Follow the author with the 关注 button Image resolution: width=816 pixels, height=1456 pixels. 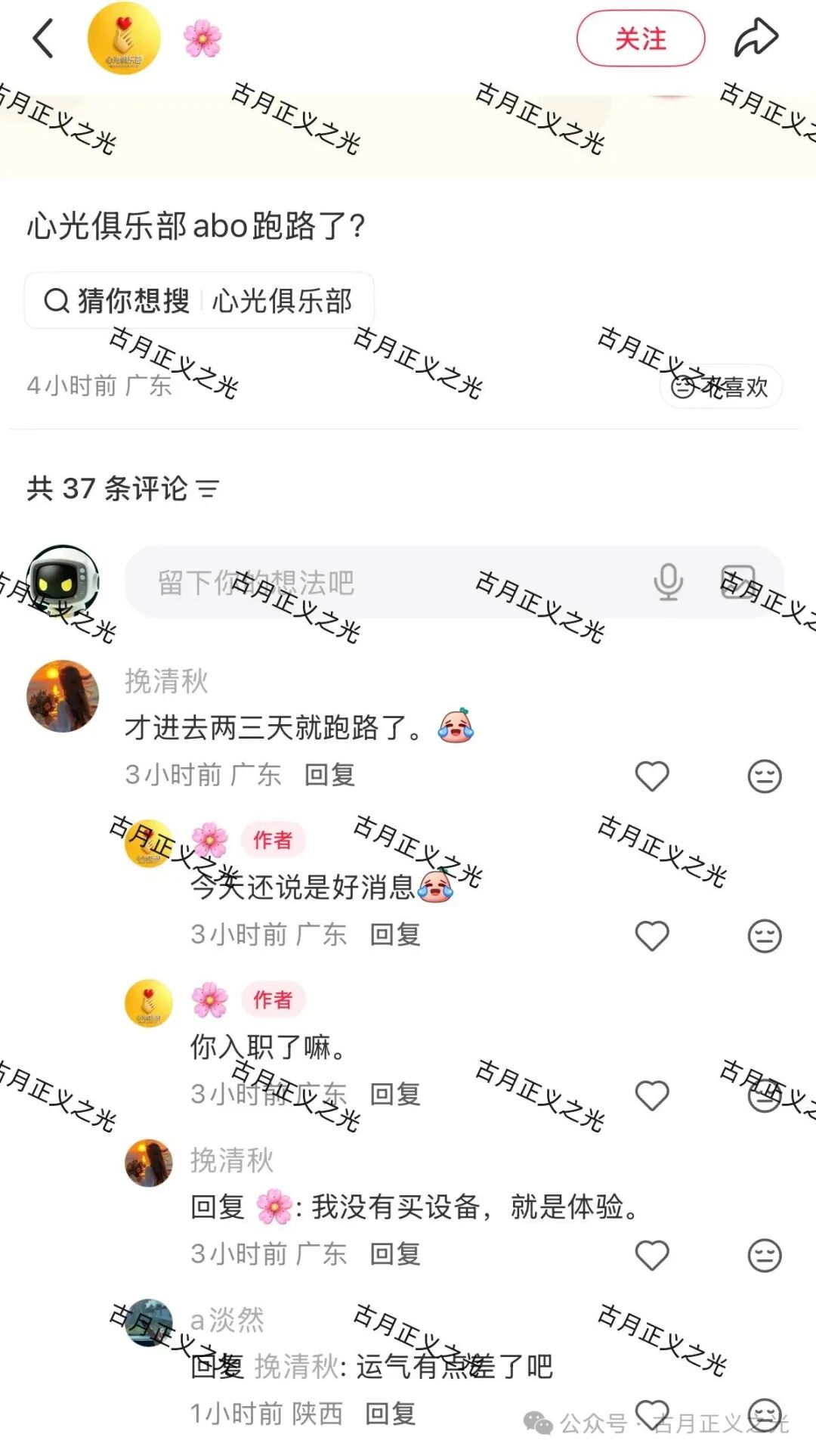click(x=640, y=39)
